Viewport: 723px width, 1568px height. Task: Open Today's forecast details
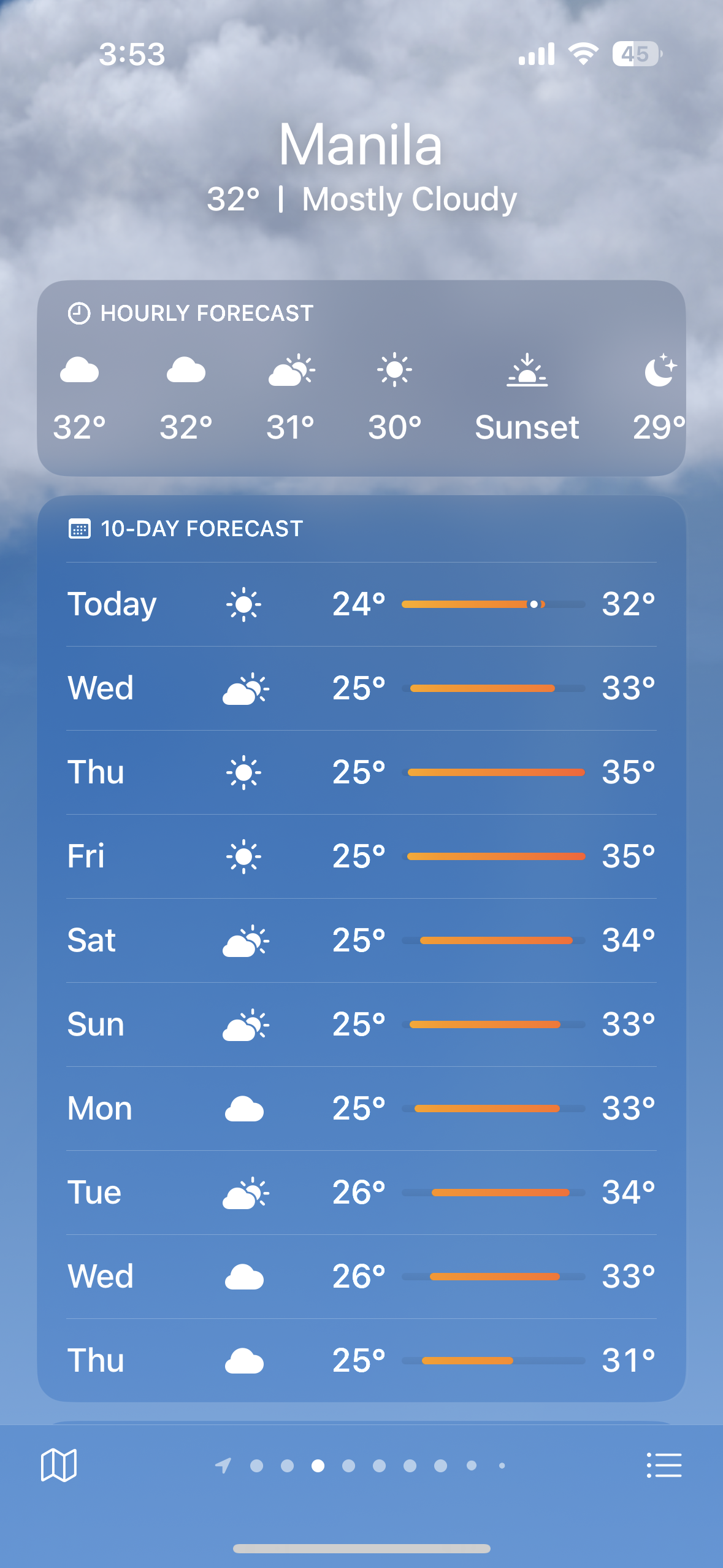tap(361, 604)
